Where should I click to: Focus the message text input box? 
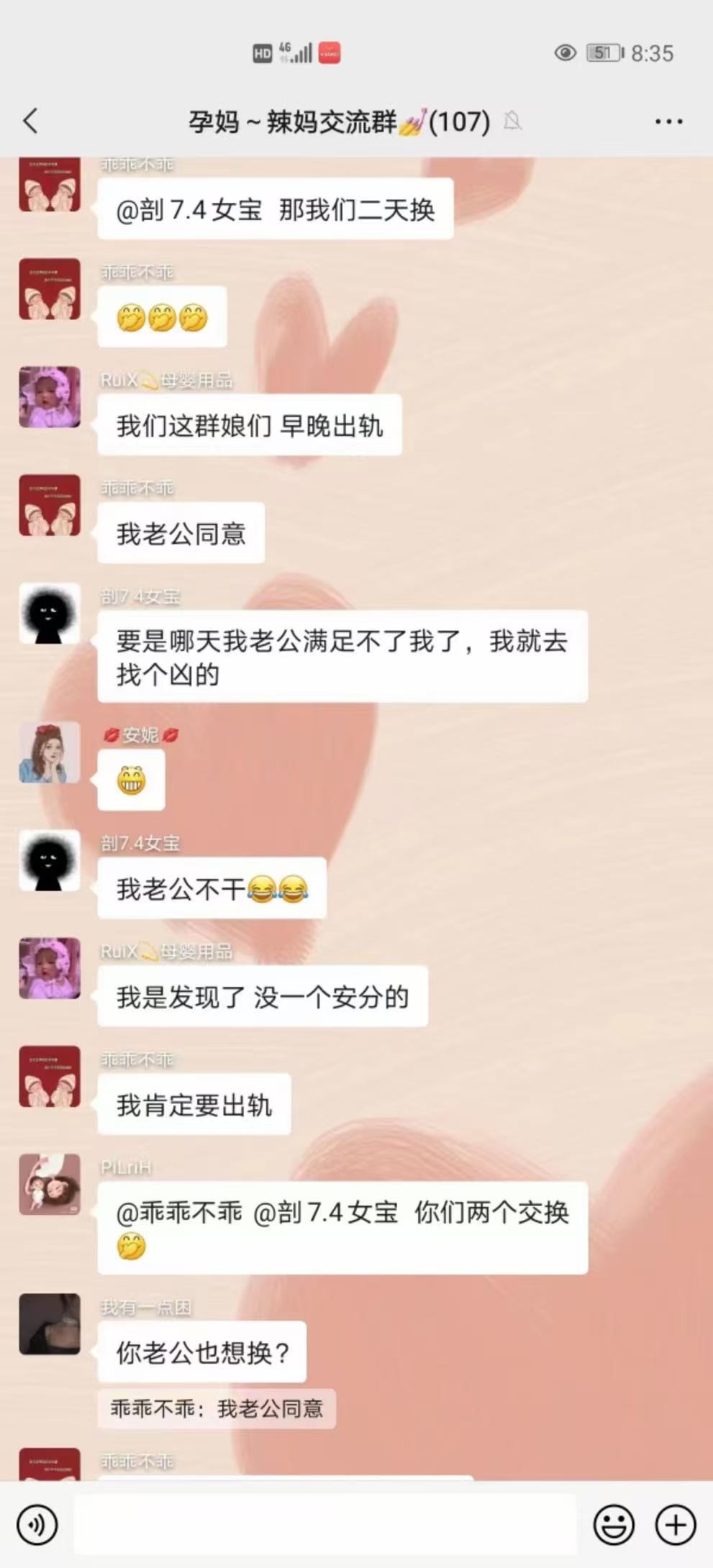tap(325, 1524)
